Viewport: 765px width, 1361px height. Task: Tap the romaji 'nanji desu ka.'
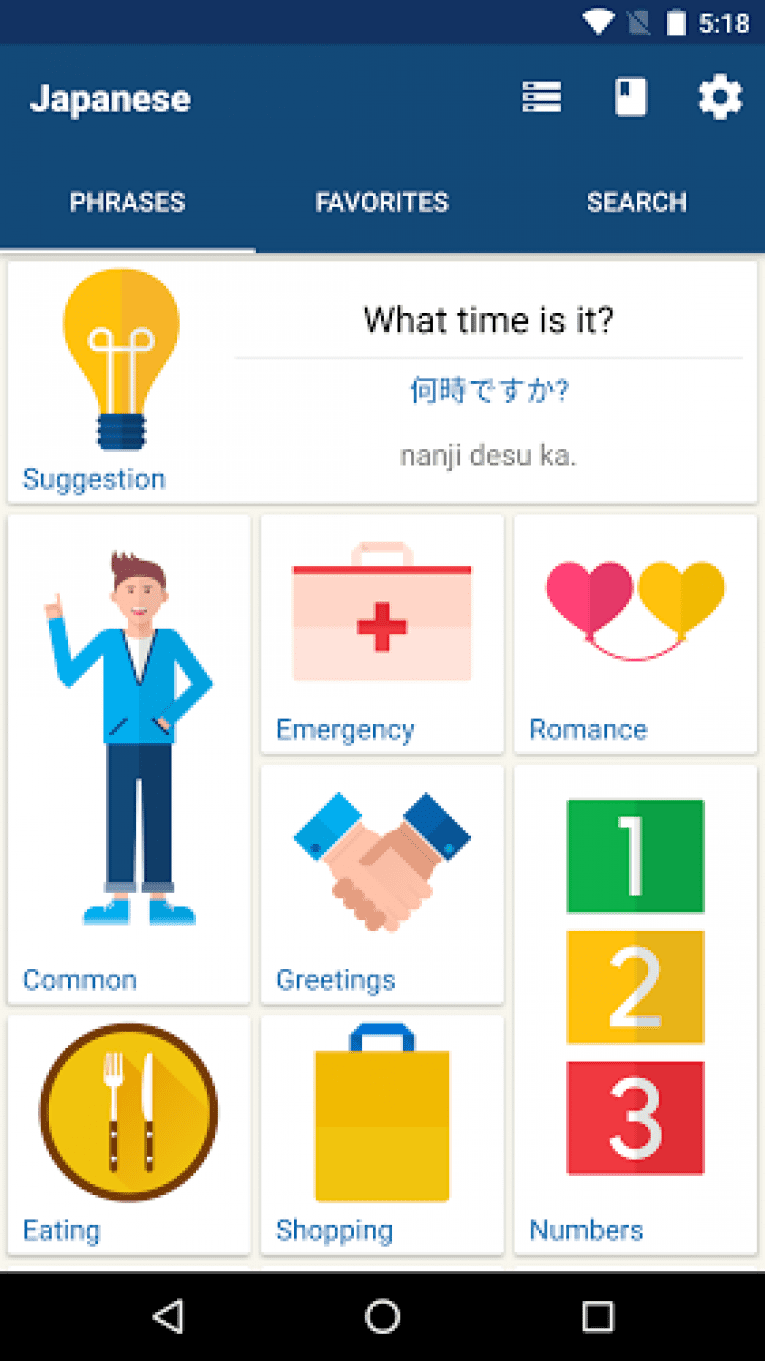[x=488, y=455]
